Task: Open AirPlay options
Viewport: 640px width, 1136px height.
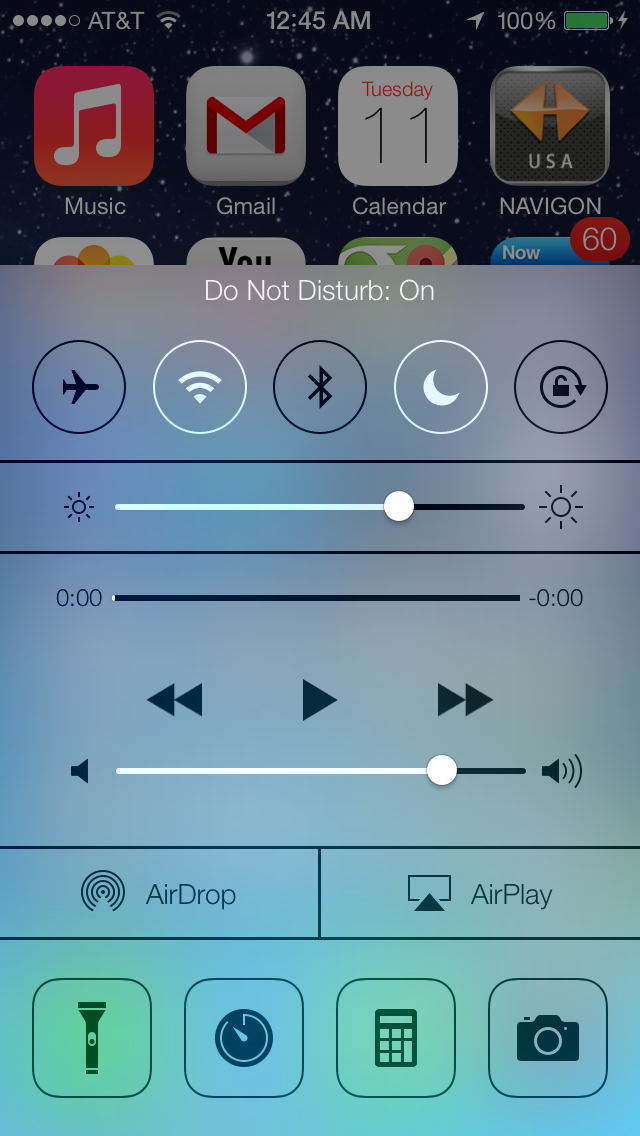Action: (480, 893)
